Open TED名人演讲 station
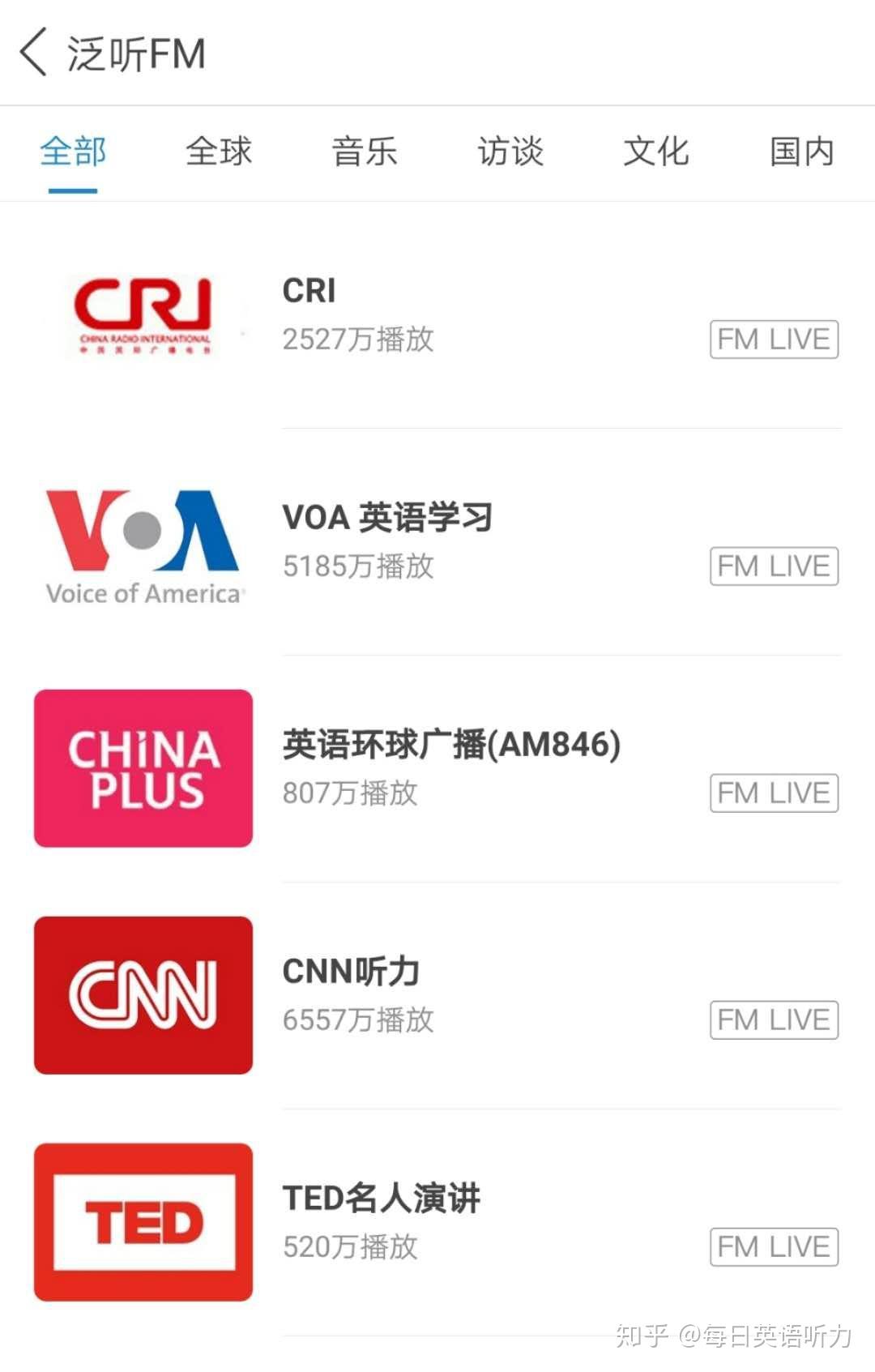The width and height of the screenshot is (875, 1372). tap(381, 1198)
